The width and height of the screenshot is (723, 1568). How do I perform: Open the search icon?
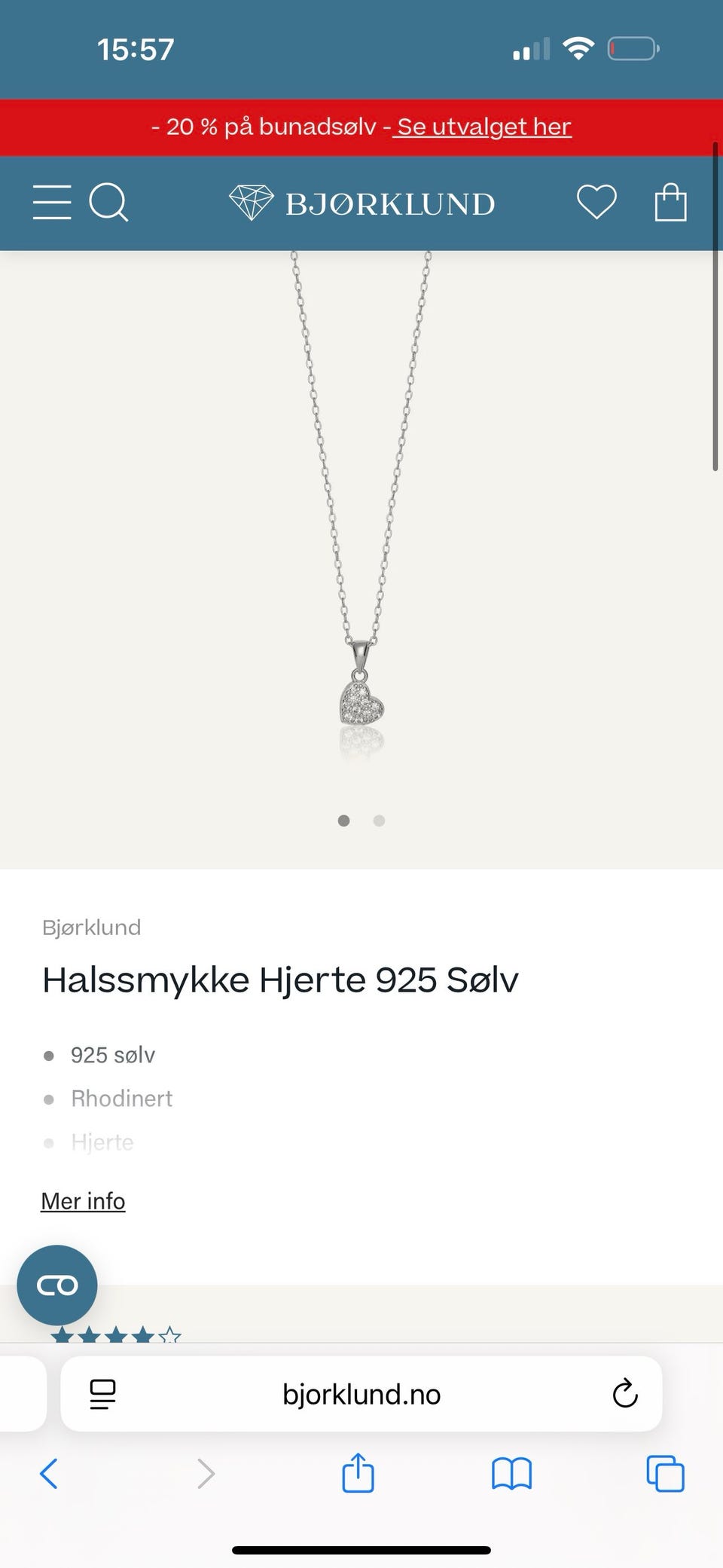coord(109,203)
